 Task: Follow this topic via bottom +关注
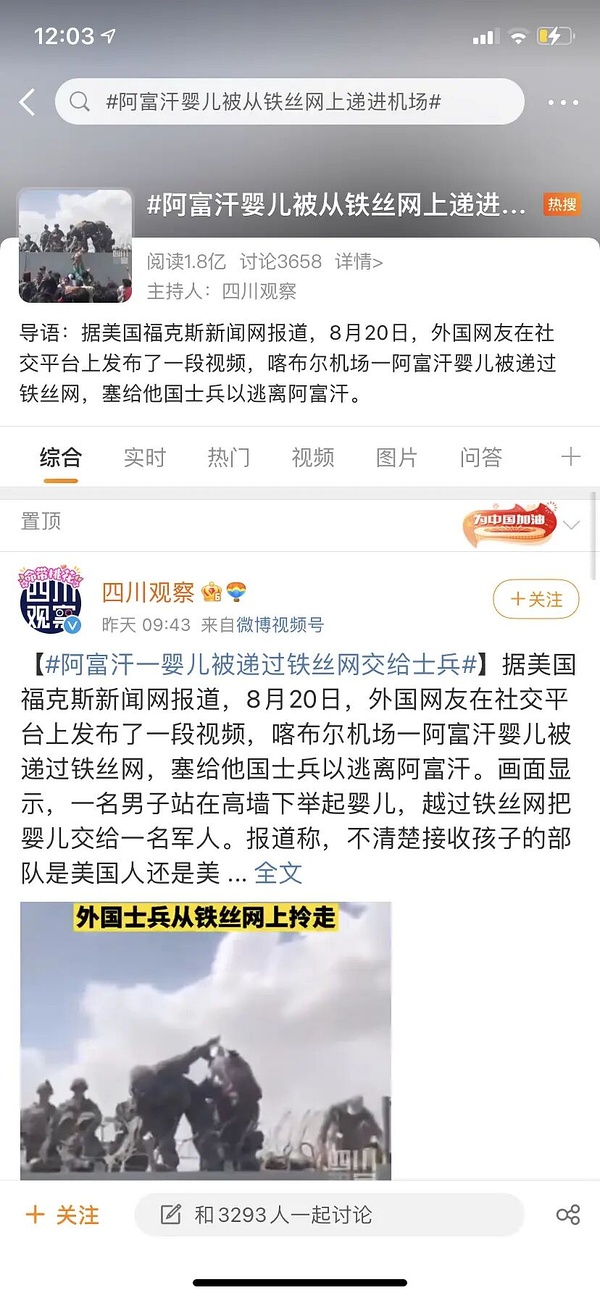tap(62, 1215)
